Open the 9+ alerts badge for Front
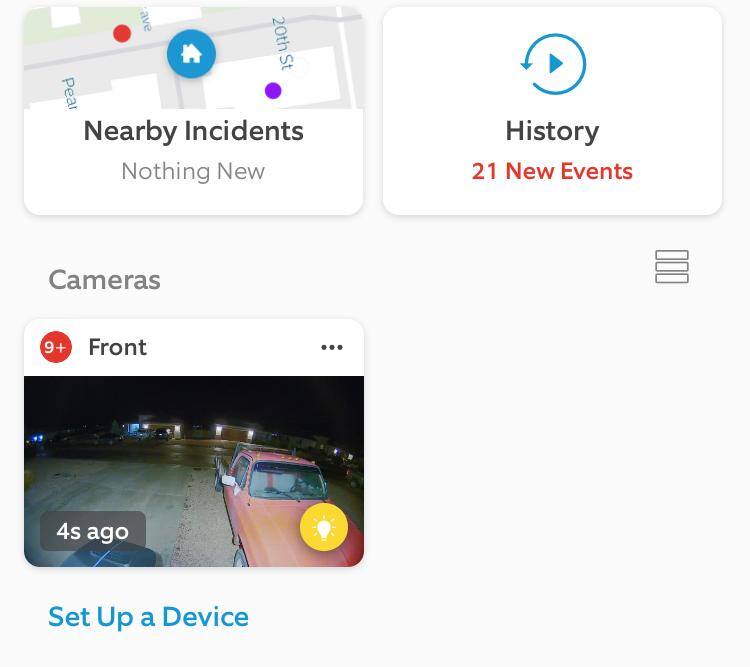Viewport: 750px width, 667px height. point(56,347)
